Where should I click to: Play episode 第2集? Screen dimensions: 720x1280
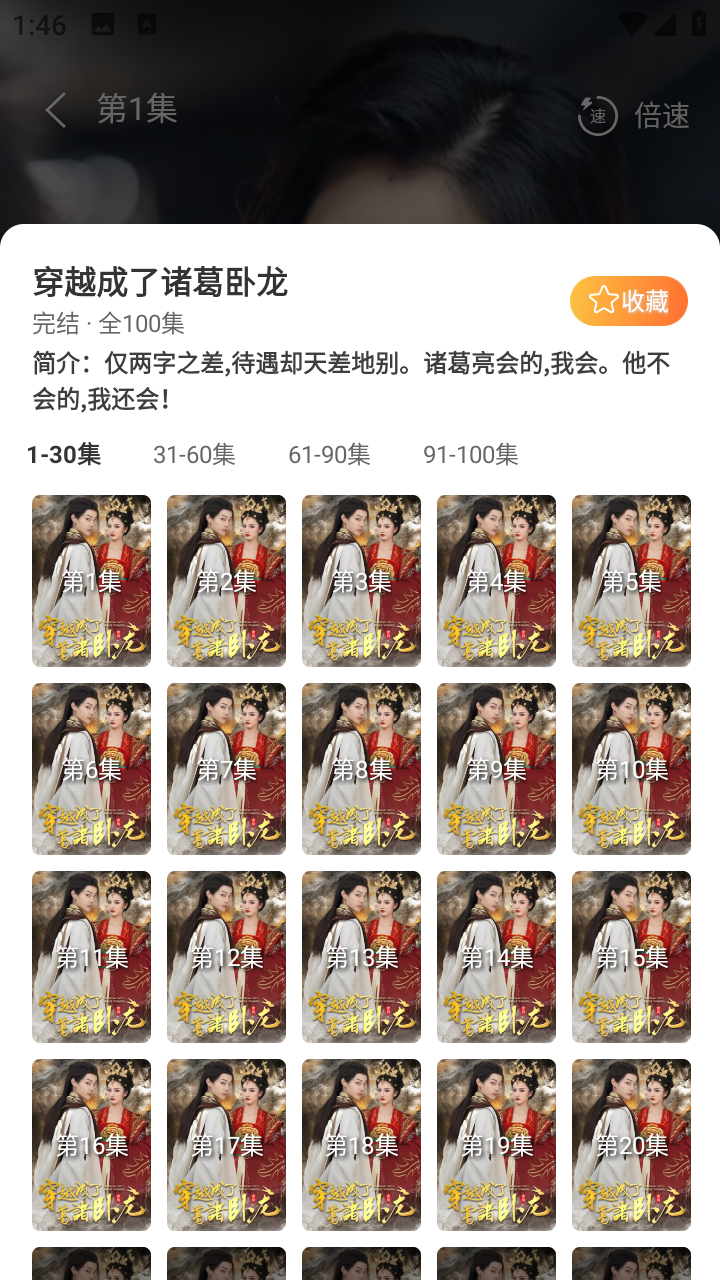(x=226, y=581)
